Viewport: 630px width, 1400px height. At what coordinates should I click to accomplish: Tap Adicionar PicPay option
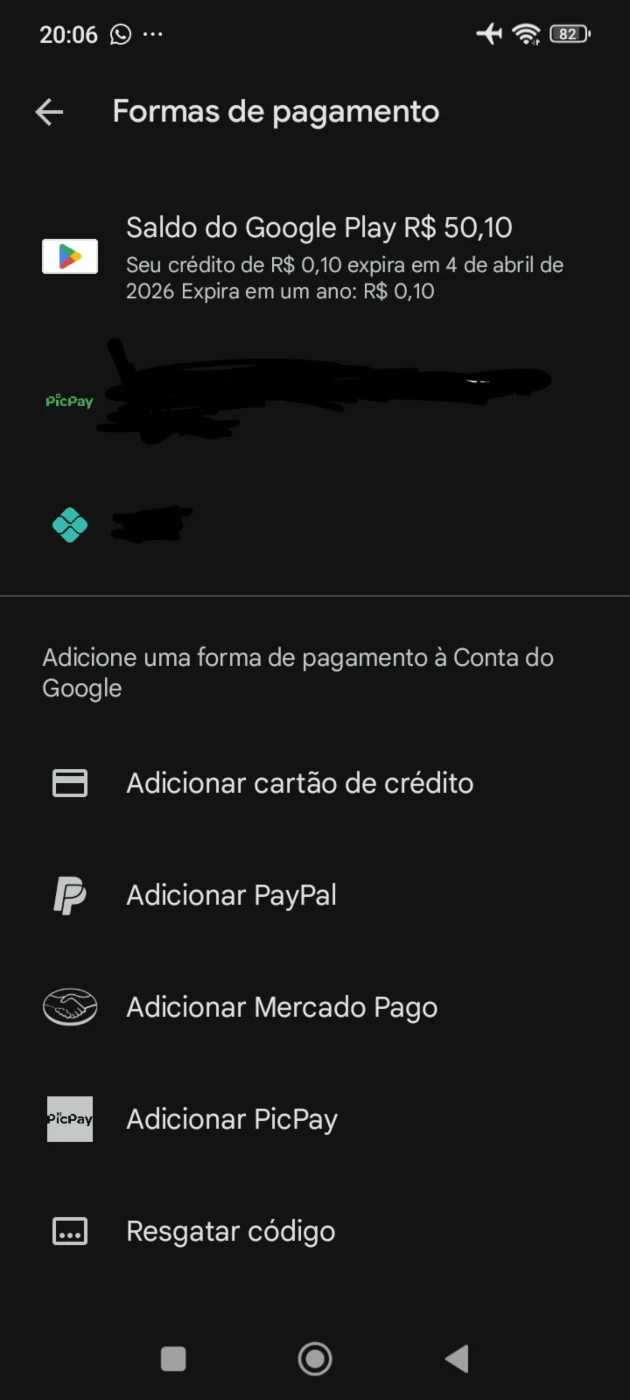coord(315,1119)
